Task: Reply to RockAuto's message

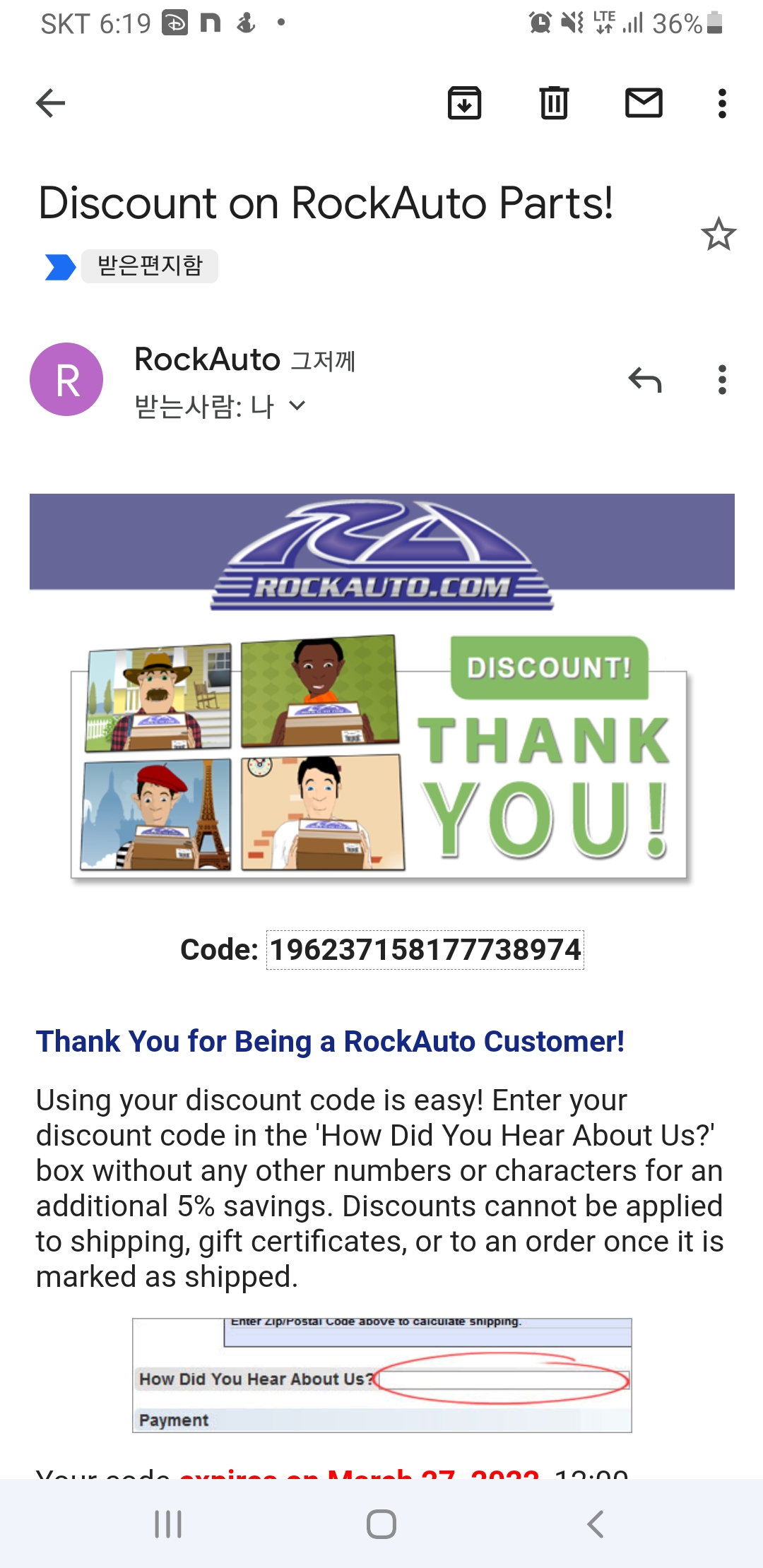Action: pos(644,380)
